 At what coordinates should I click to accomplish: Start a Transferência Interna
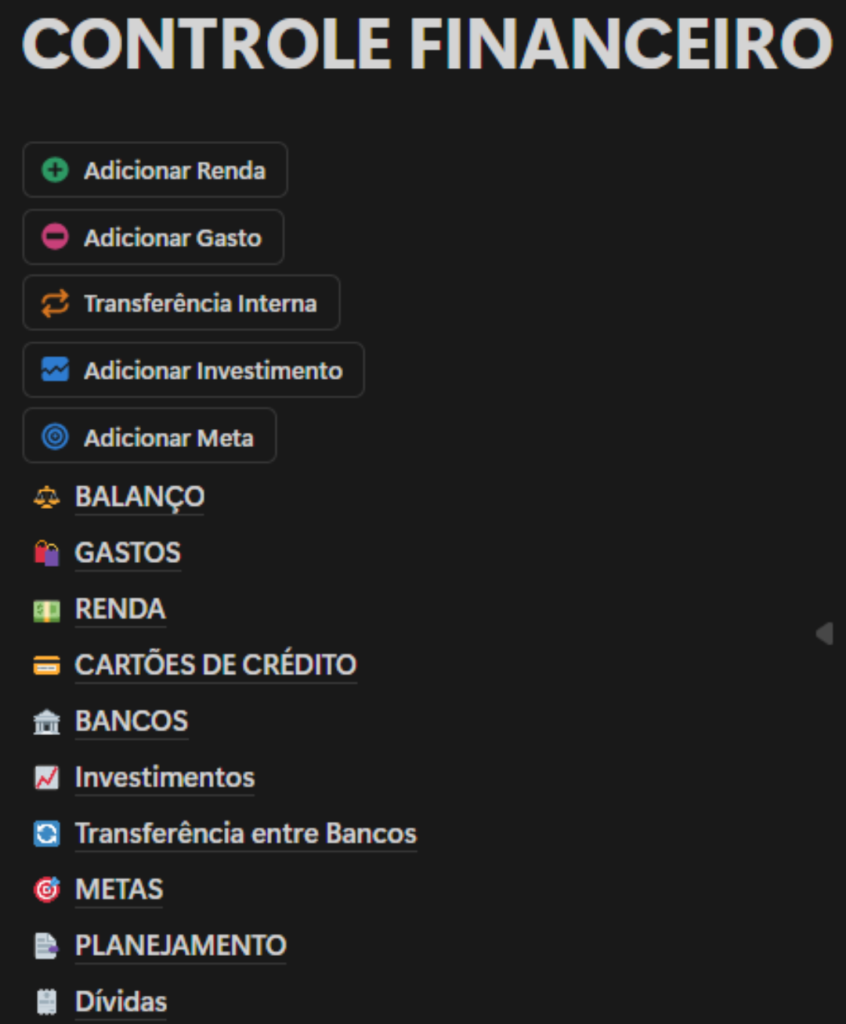click(181, 303)
